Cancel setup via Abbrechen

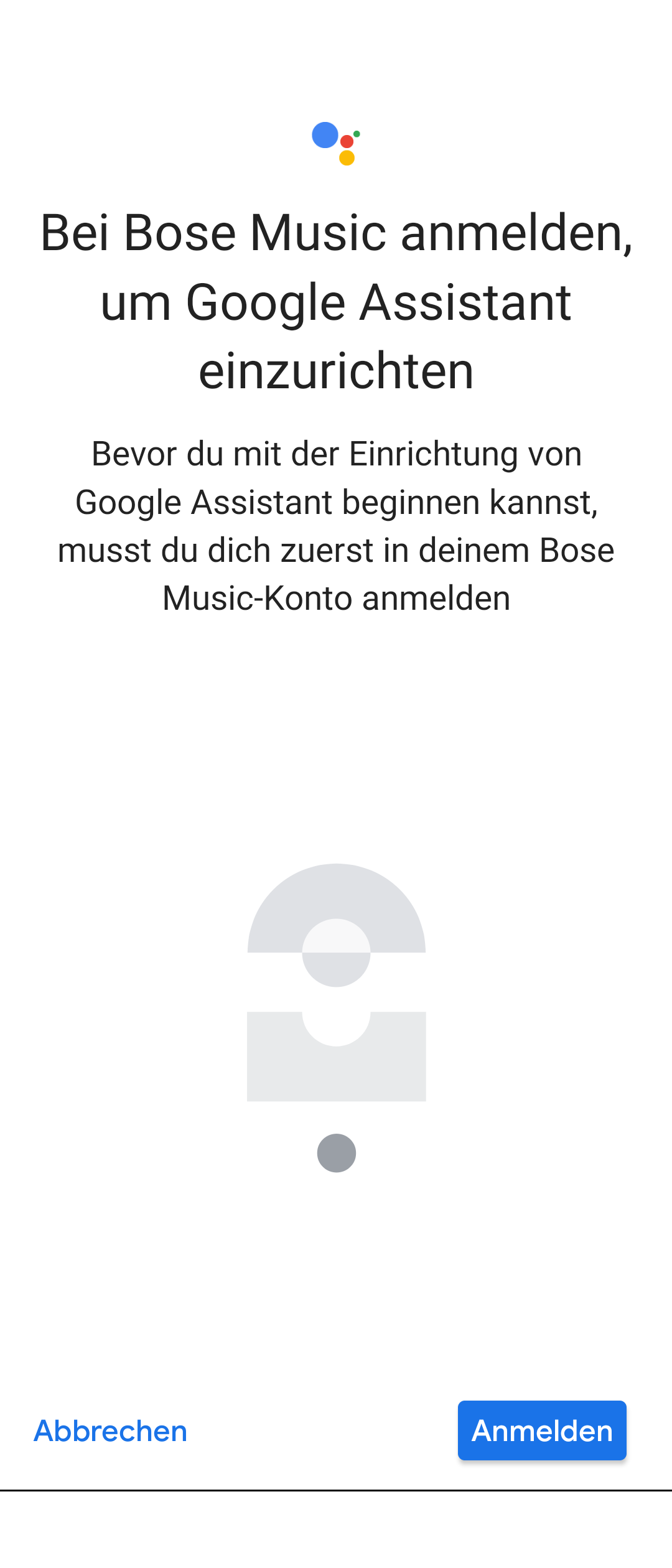tap(111, 1431)
